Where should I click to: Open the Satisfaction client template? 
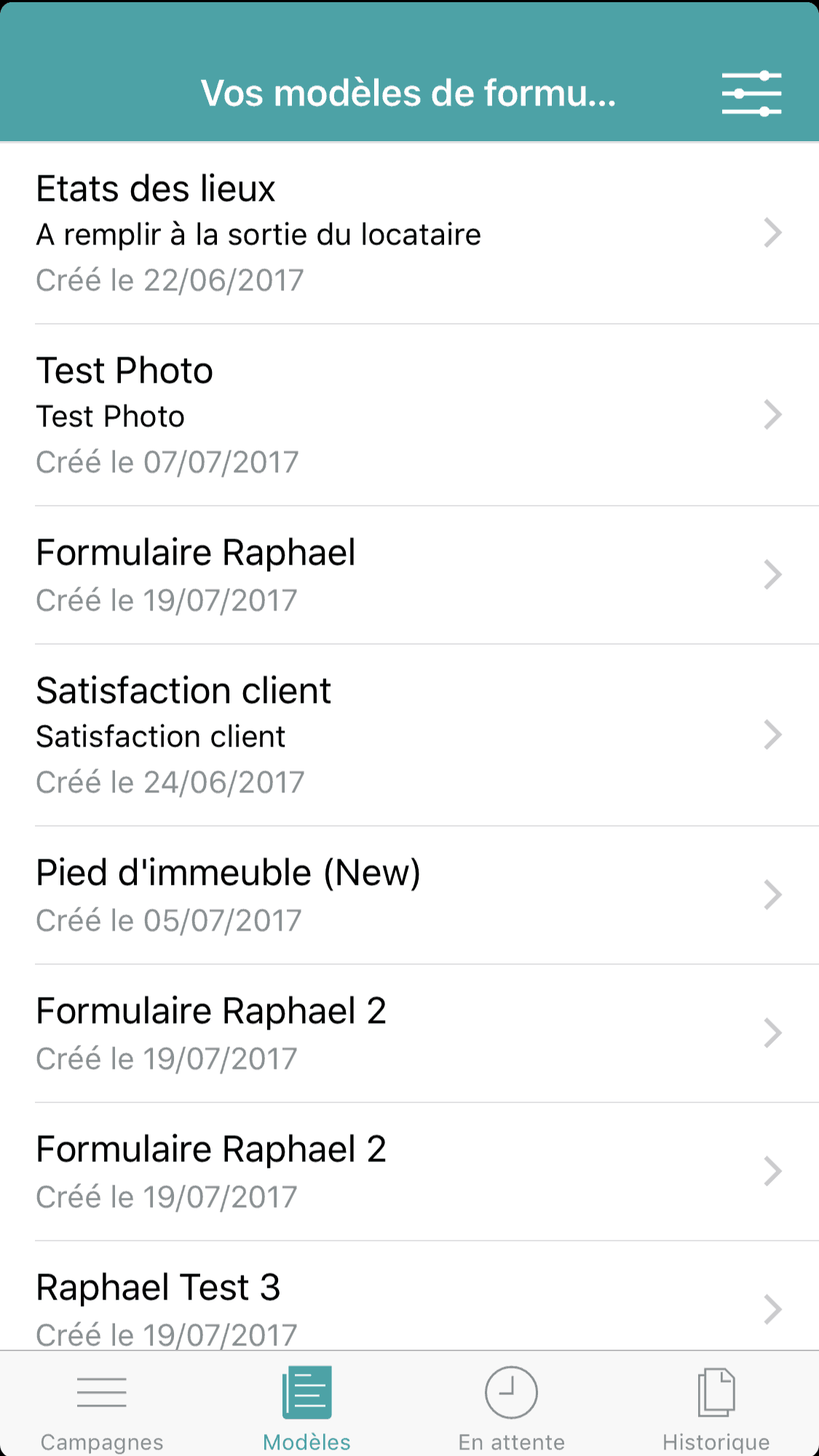(x=409, y=736)
